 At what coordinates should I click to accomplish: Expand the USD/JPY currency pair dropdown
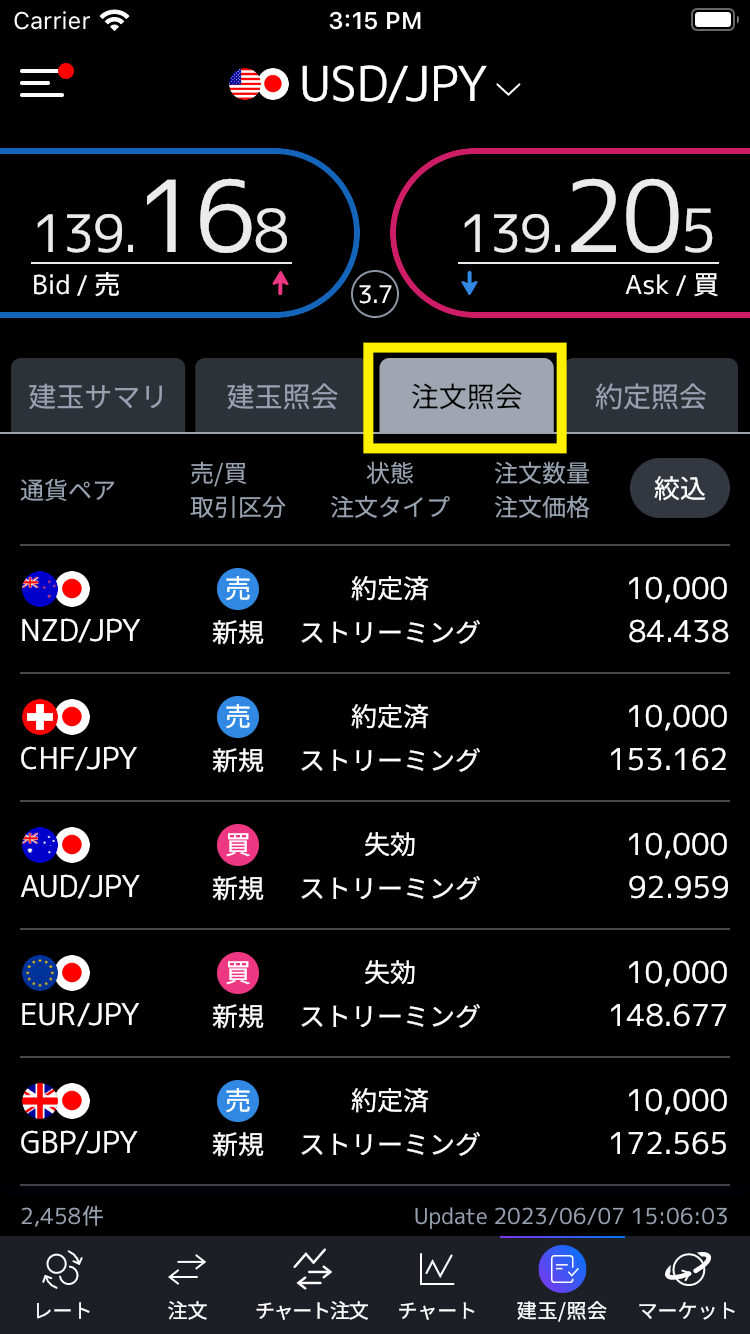pyautogui.click(x=375, y=85)
